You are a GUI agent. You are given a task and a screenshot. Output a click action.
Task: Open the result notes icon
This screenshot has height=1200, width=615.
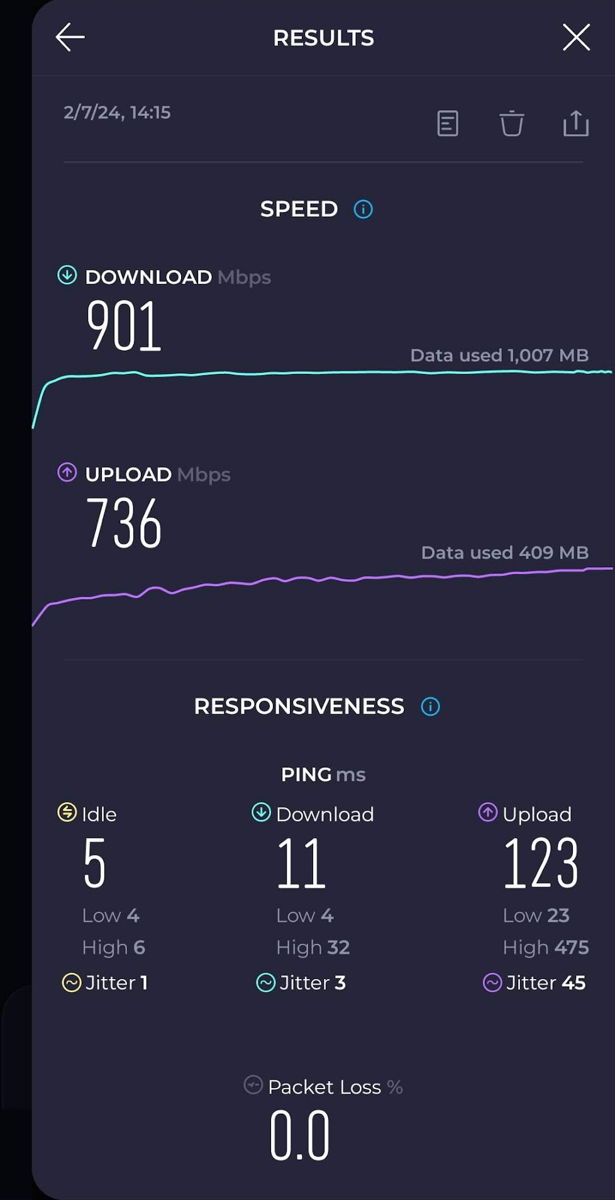(448, 123)
